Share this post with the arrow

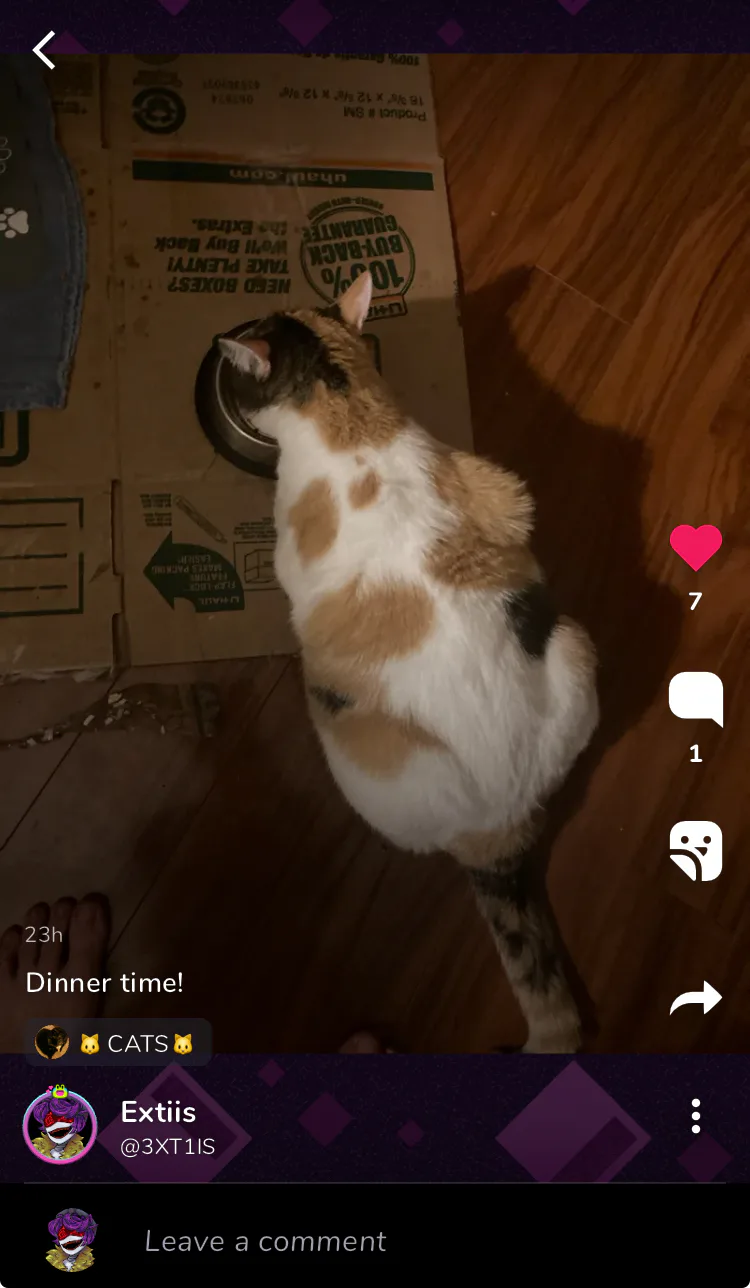696,998
